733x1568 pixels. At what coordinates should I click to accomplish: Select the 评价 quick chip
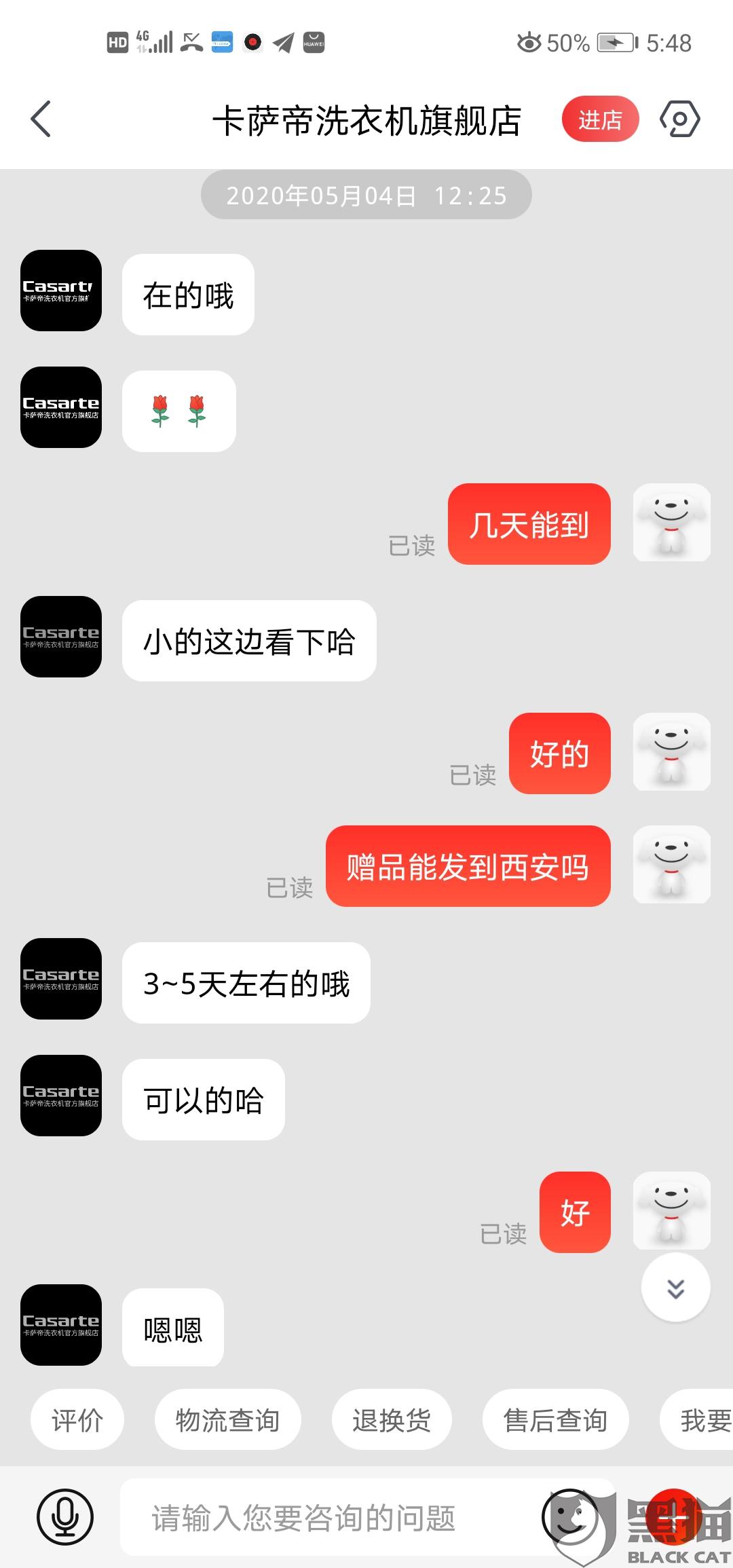coord(77,1420)
